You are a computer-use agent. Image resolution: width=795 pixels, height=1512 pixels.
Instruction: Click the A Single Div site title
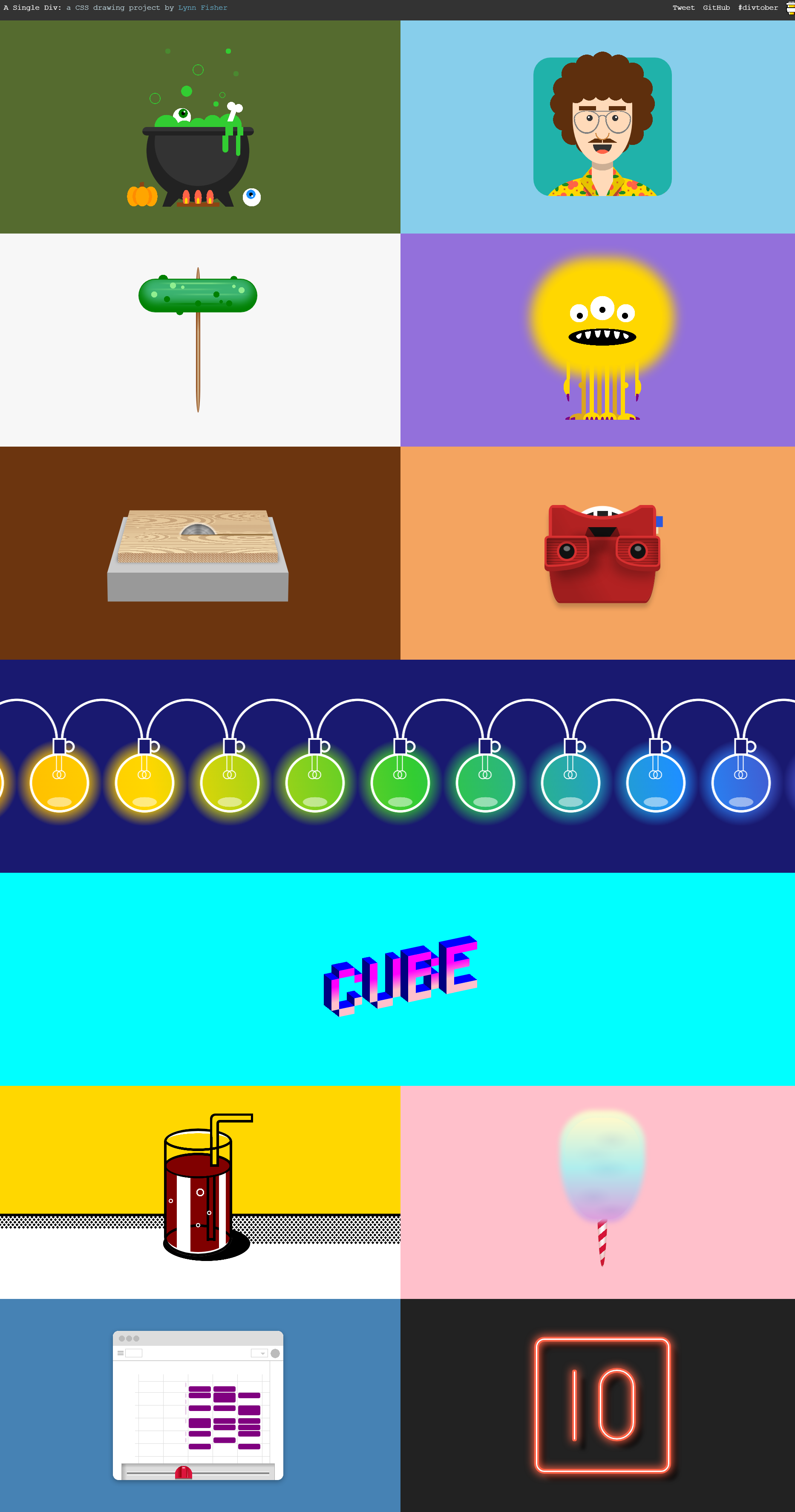(30, 8)
